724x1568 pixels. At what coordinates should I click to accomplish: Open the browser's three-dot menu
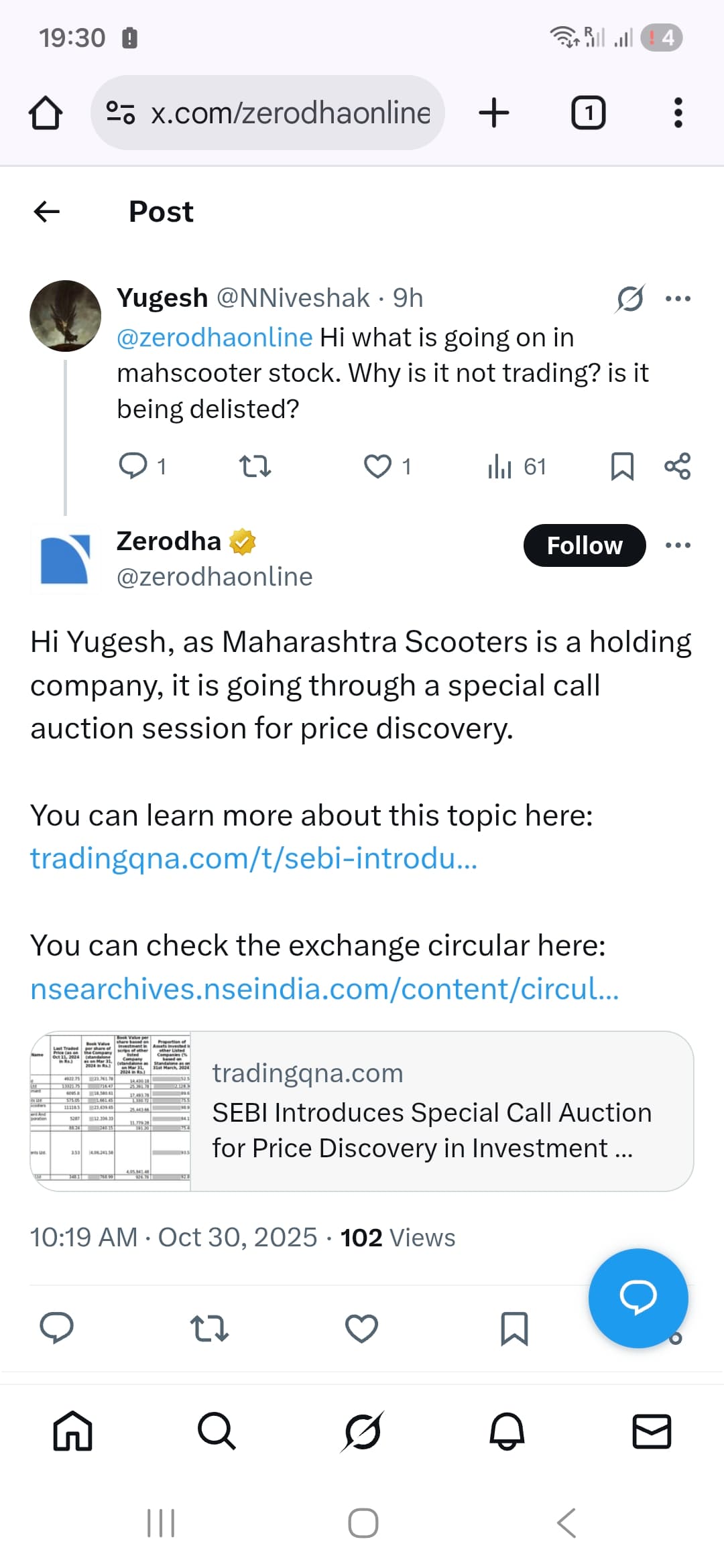coord(678,113)
